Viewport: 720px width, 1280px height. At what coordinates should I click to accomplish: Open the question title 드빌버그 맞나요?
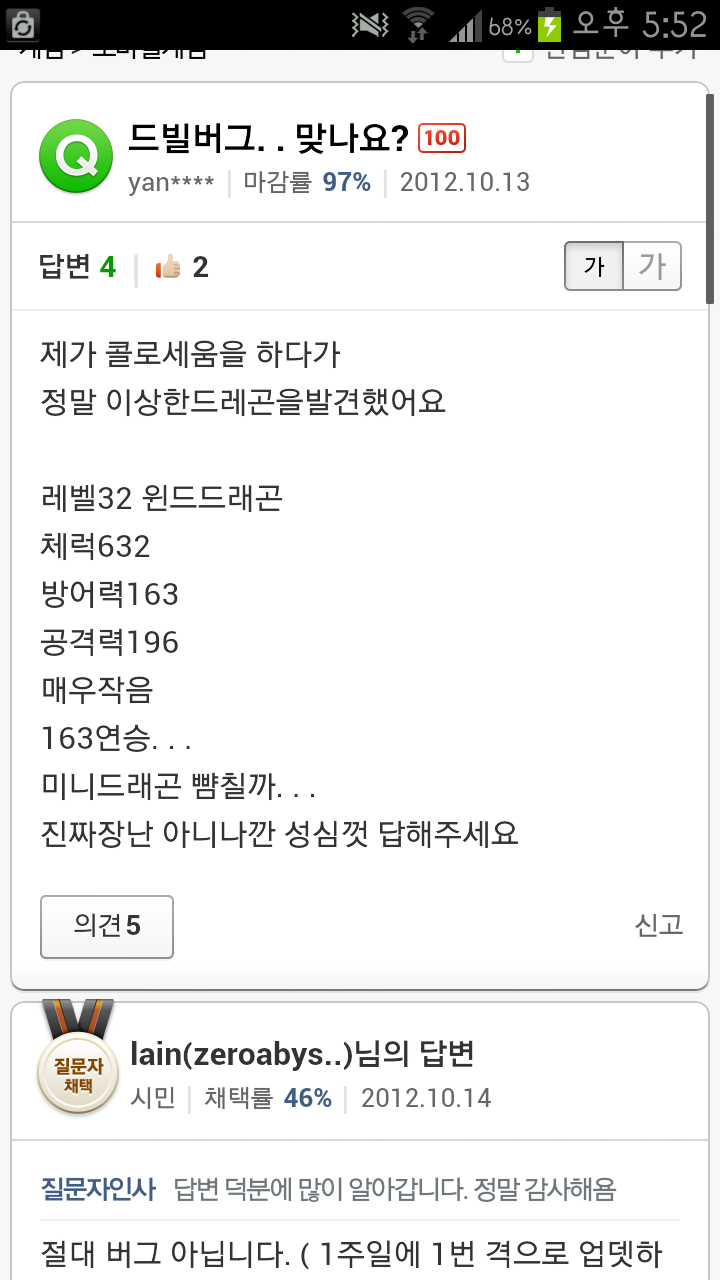(269, 138)
